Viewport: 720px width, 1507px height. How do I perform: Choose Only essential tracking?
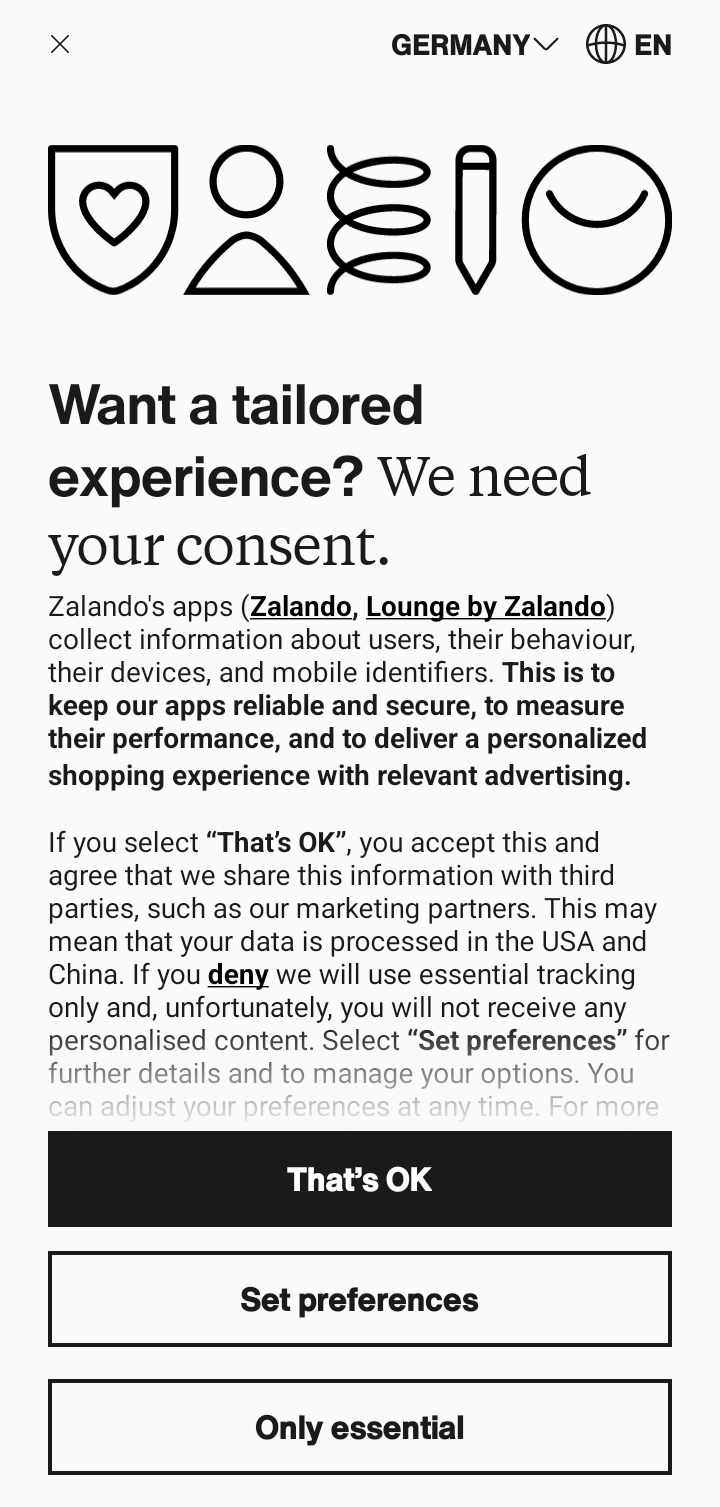coord(360,1427)
